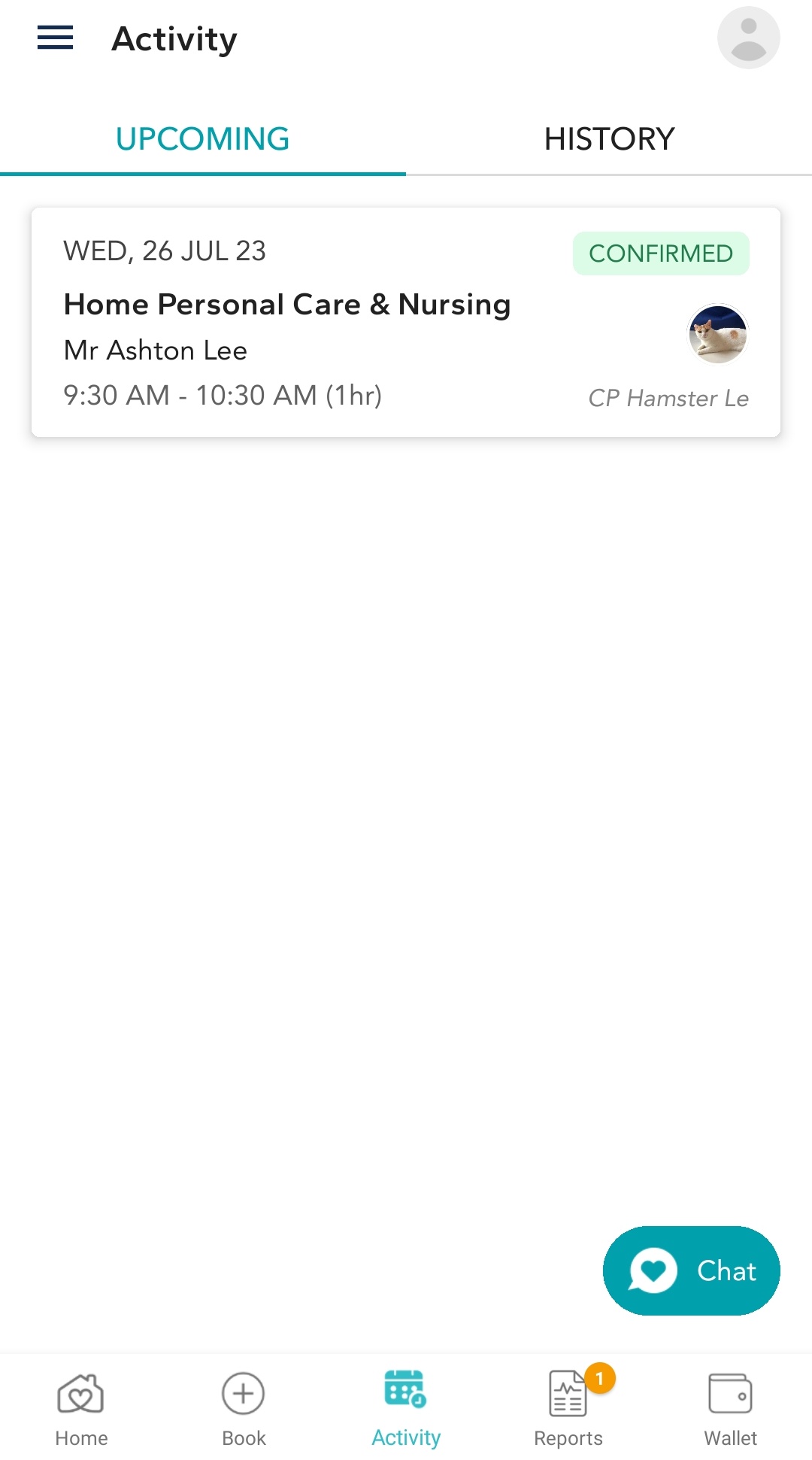Tap CP Hamster Le's name label

pyautogui.click(x=668, y=398)
